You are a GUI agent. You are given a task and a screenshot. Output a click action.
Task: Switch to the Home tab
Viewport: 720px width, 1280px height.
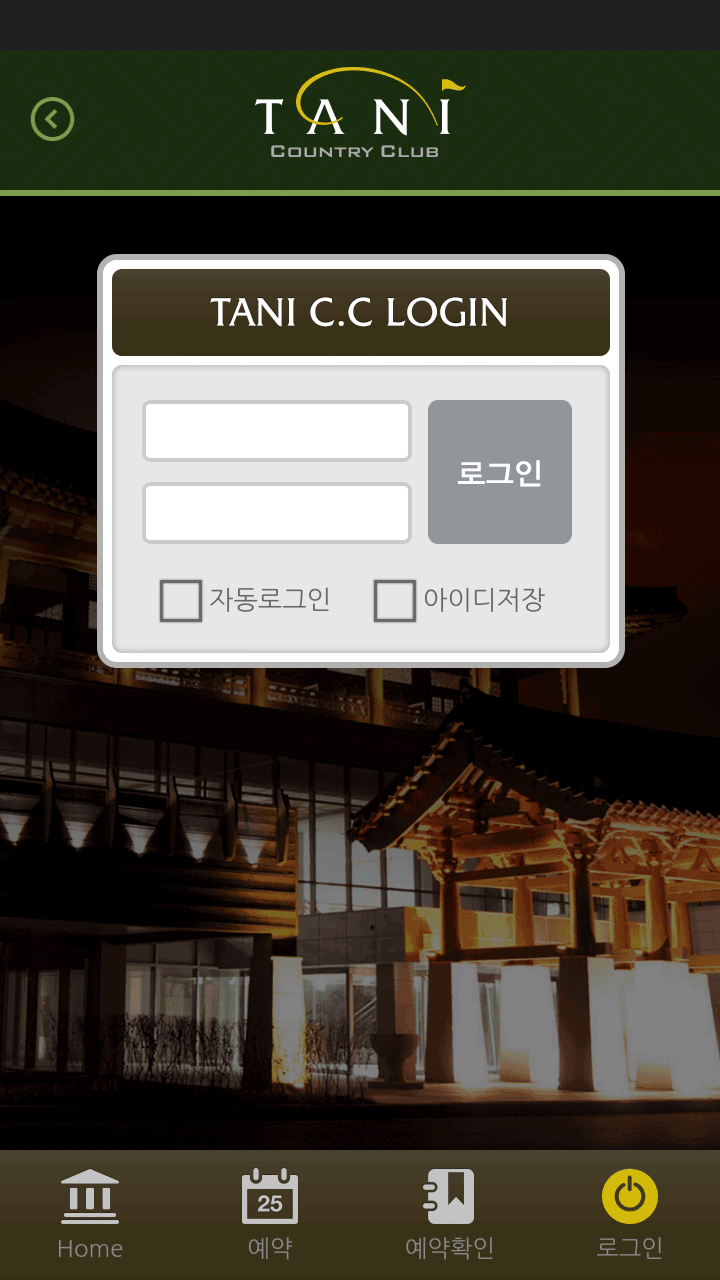[90, 1213]
